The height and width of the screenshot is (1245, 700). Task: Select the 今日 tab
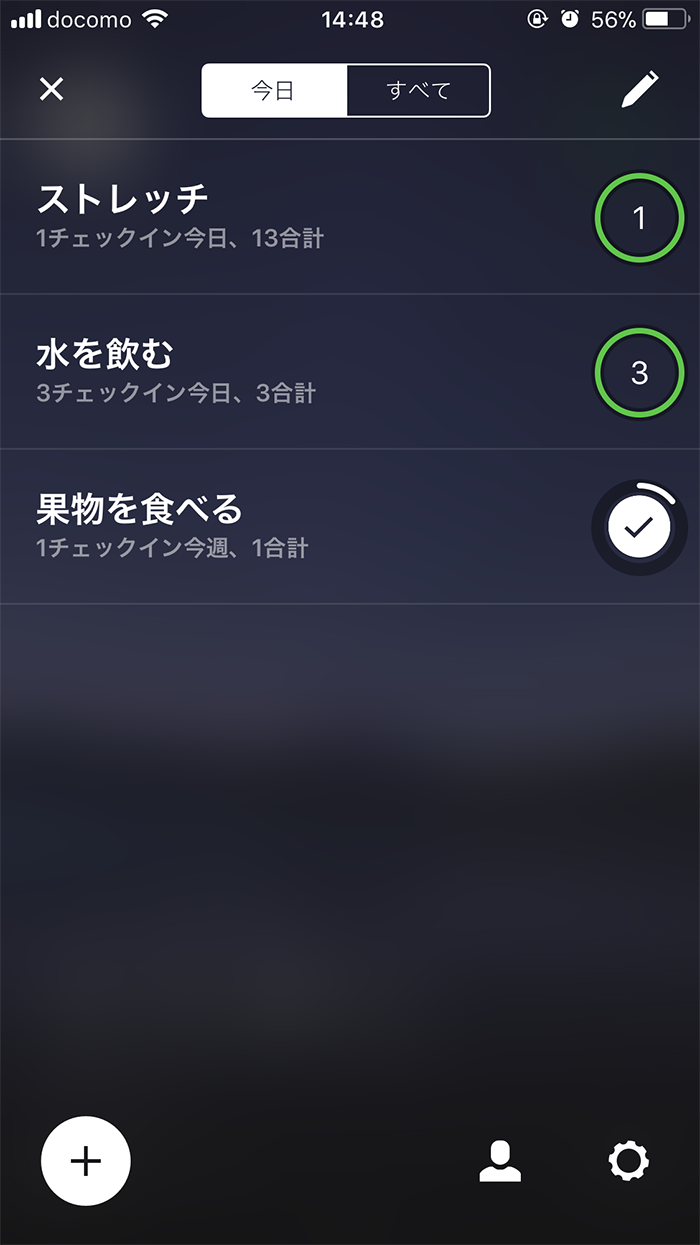(274, 91)
